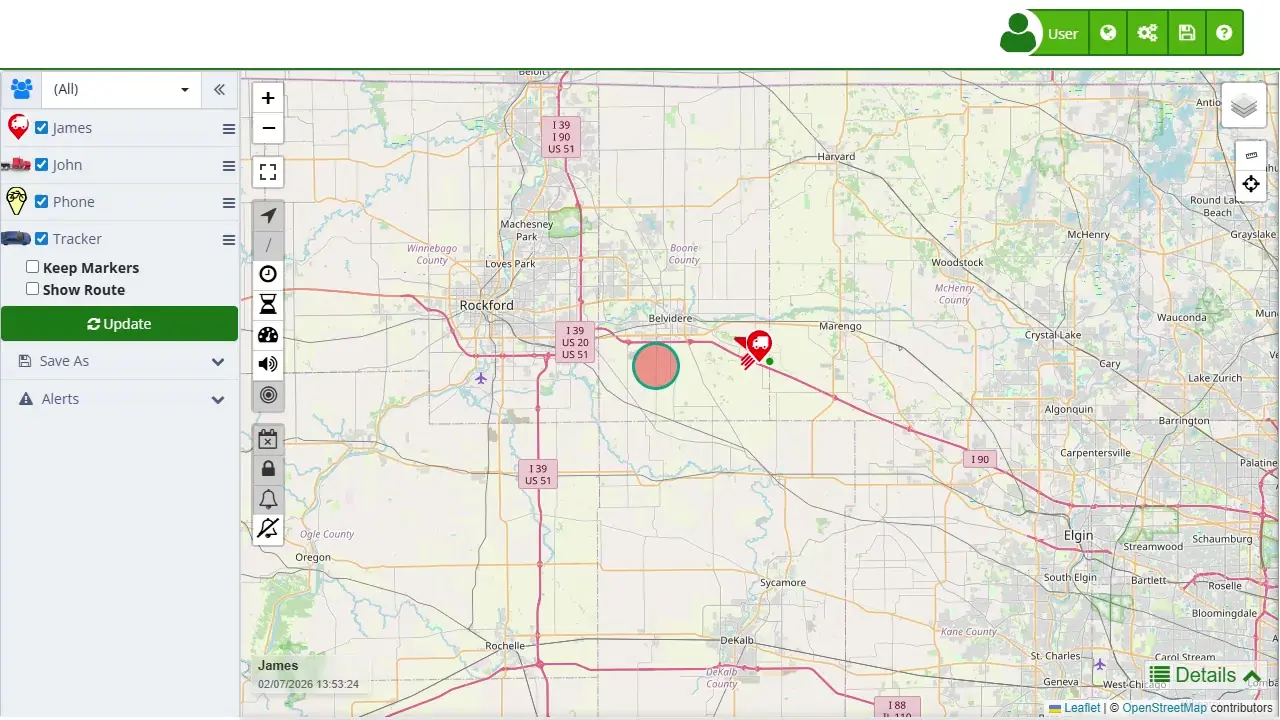The width and height of the screenshot is (1280, 720).
Task: Zoom in on the map
Action: [x=268, y=98]
